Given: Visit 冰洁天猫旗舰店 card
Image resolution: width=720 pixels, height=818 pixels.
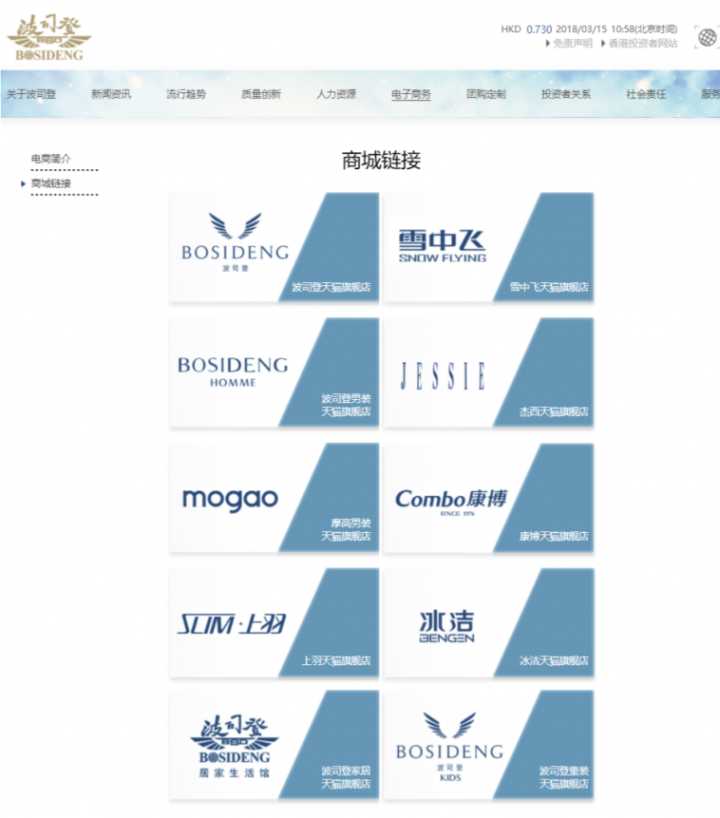Looking at the screenshot, I should tap(488, 623).
